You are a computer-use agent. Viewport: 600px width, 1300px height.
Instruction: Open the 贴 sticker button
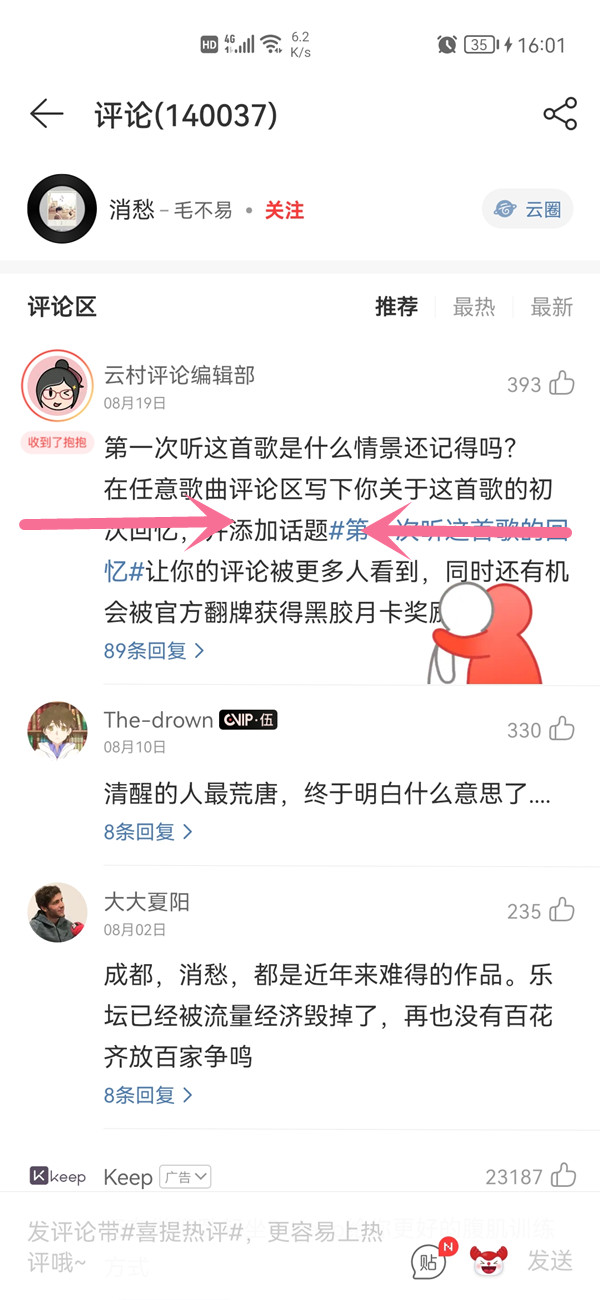pos(430,1260)
